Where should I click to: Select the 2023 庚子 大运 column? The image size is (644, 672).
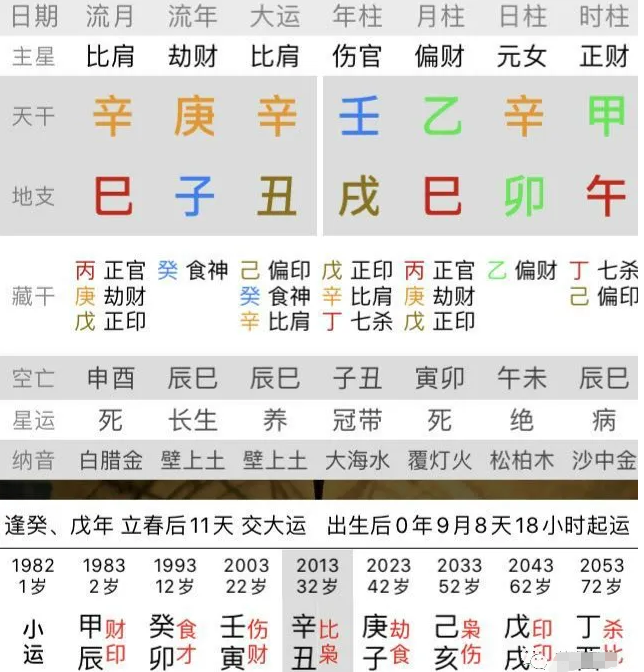(388, 610)
